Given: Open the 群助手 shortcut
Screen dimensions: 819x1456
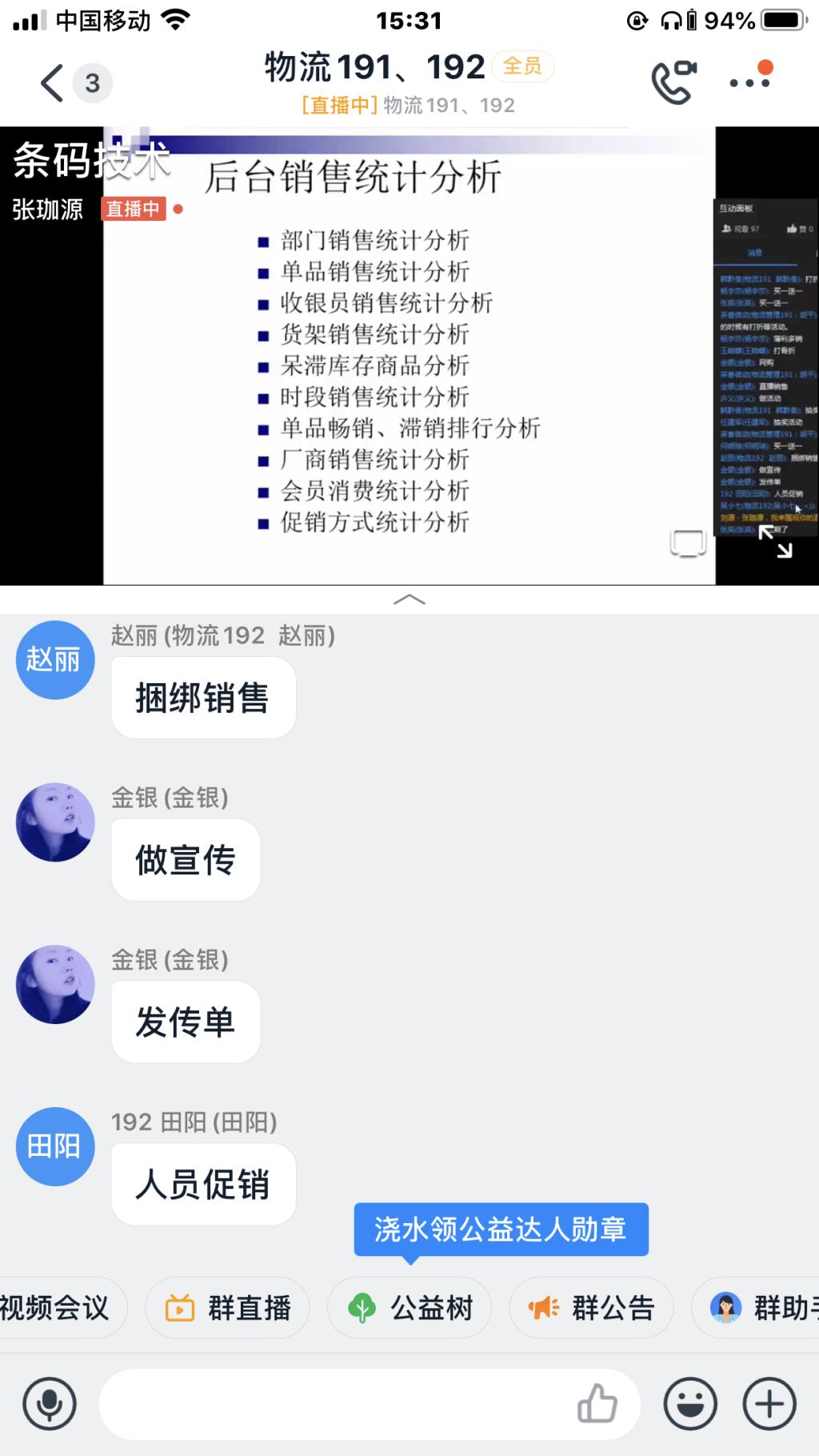Looking at the screenshot, I should pos(760,1308).
